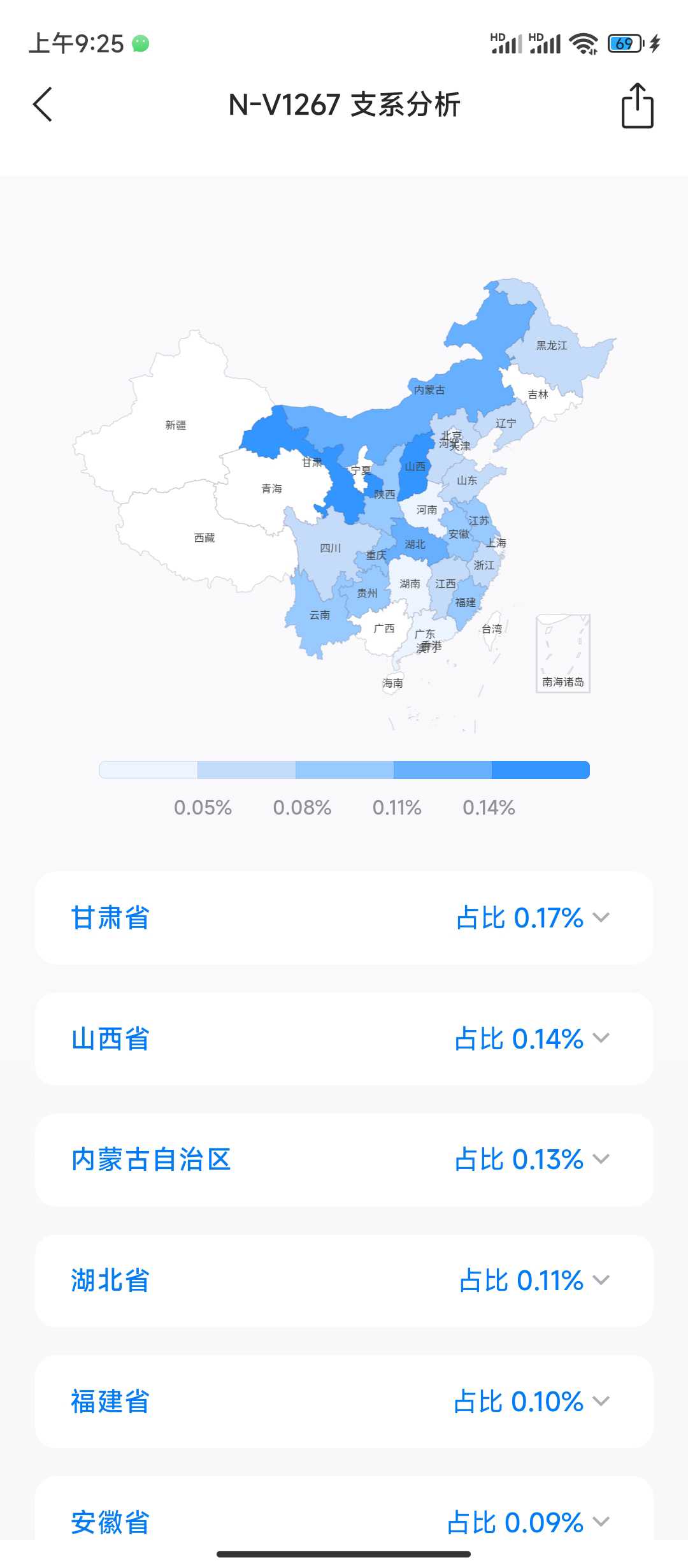The height and width of the screenshot is (1568, 688).
Task: Expand the 甘肃省 占比 0.17% row
Action: click(x=600, y=917)
